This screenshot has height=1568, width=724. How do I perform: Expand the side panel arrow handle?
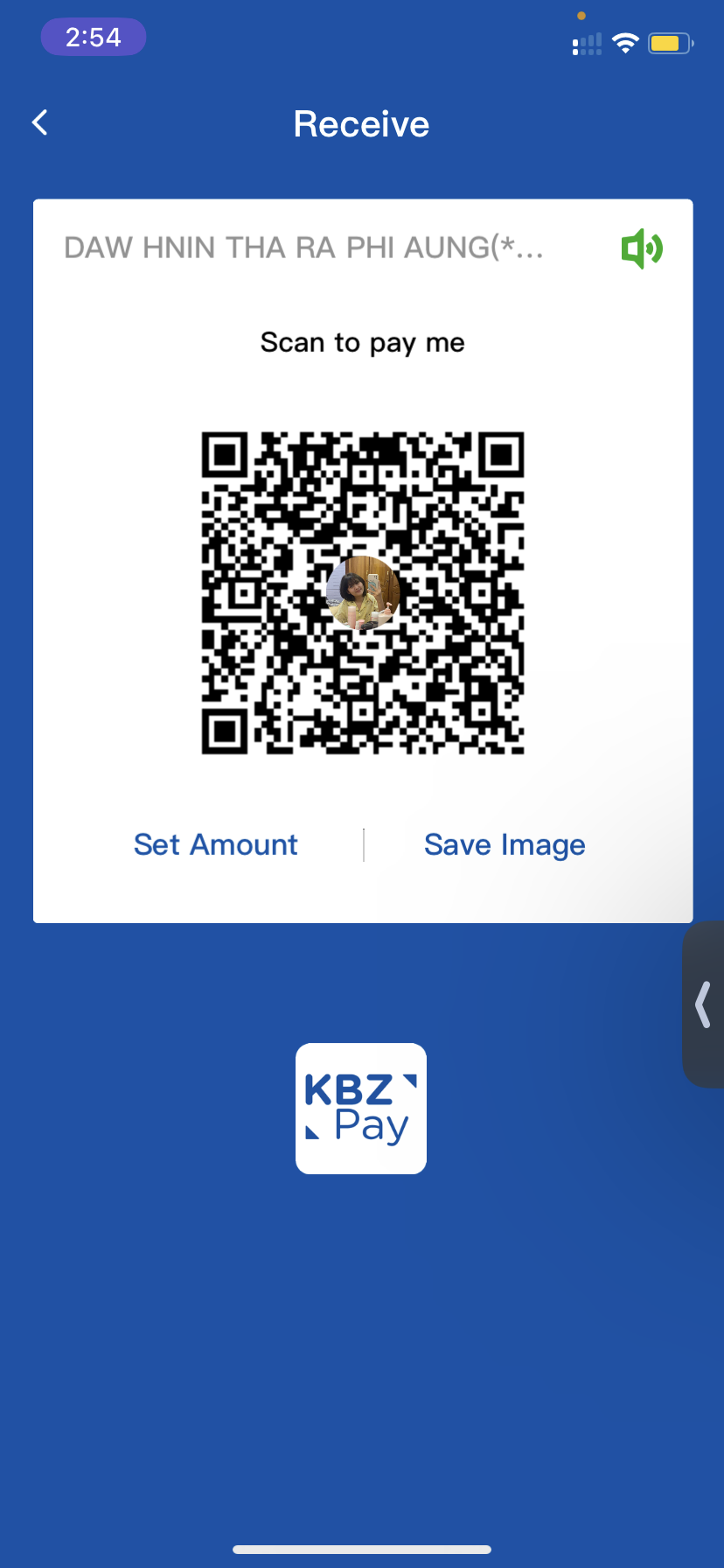[704, 1004]
